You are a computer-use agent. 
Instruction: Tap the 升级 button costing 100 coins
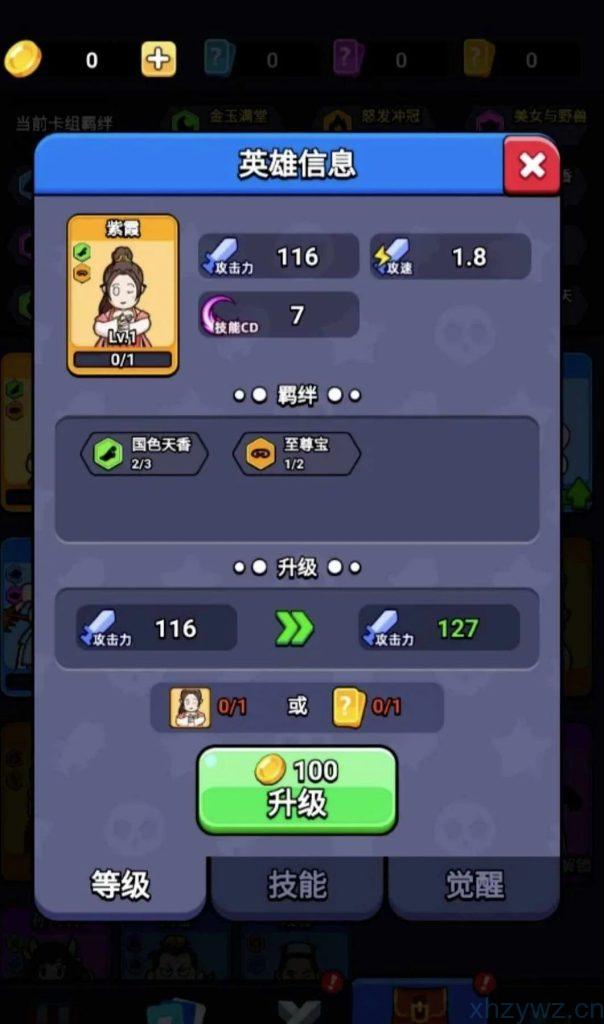pos(297,790)
